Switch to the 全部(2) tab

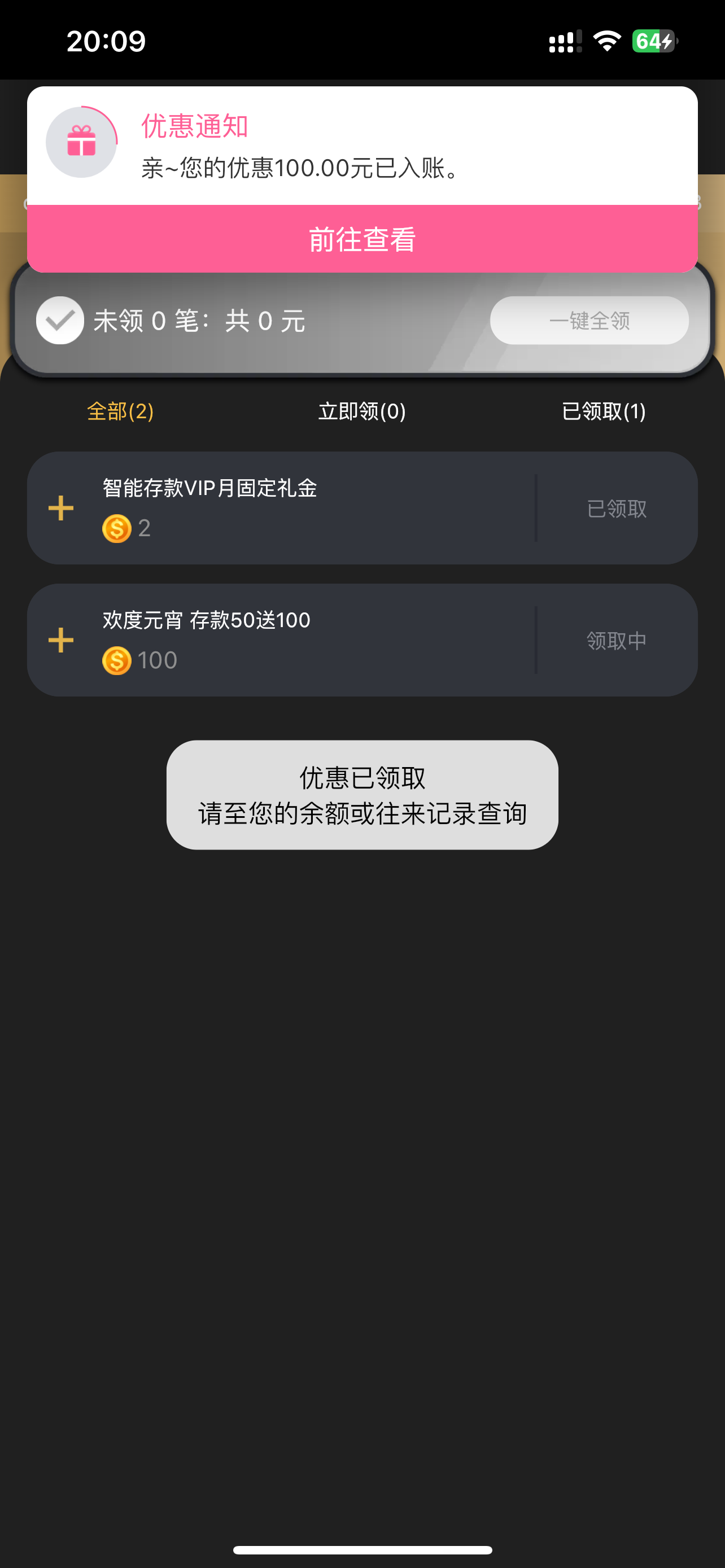coord(120,411)
